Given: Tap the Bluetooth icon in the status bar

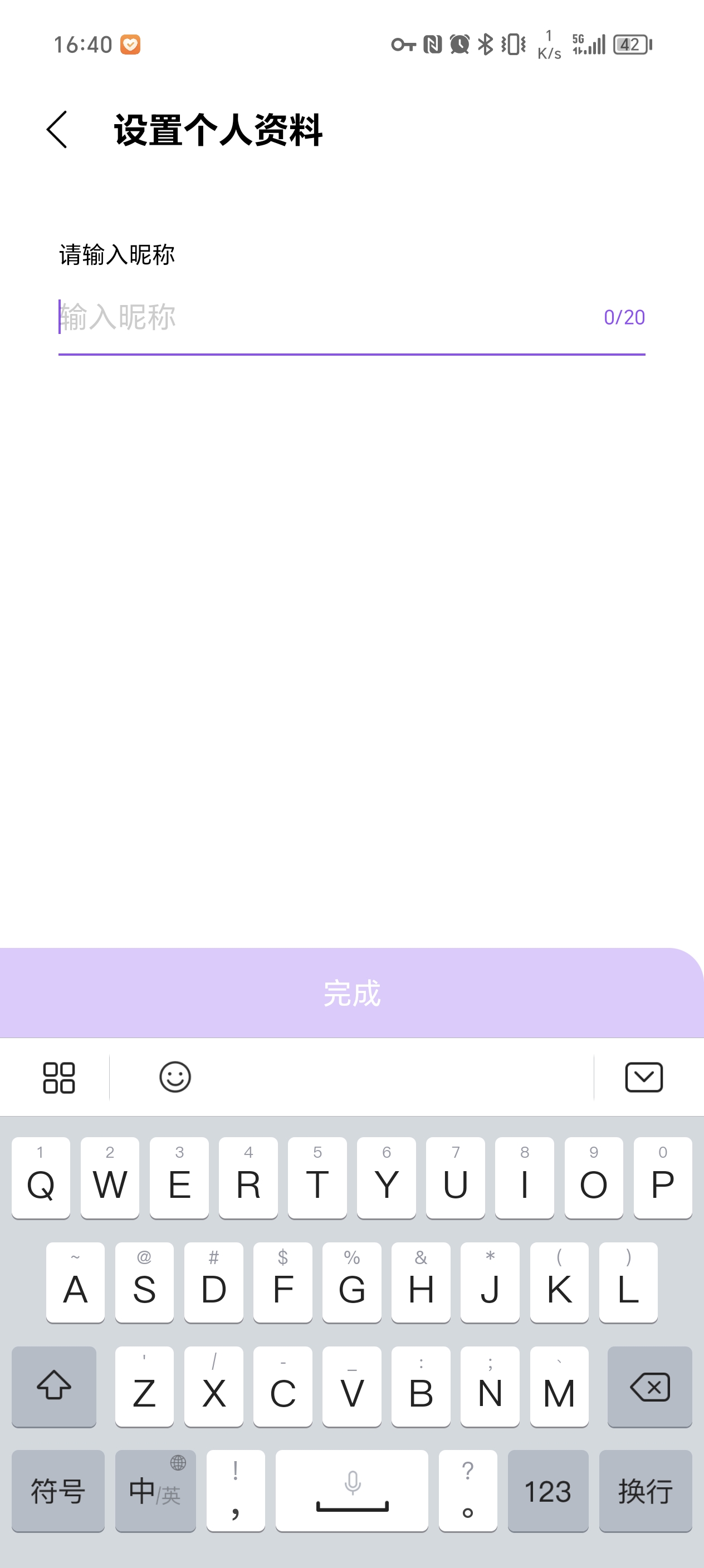Looking at the screenshot, I should 485,44.
